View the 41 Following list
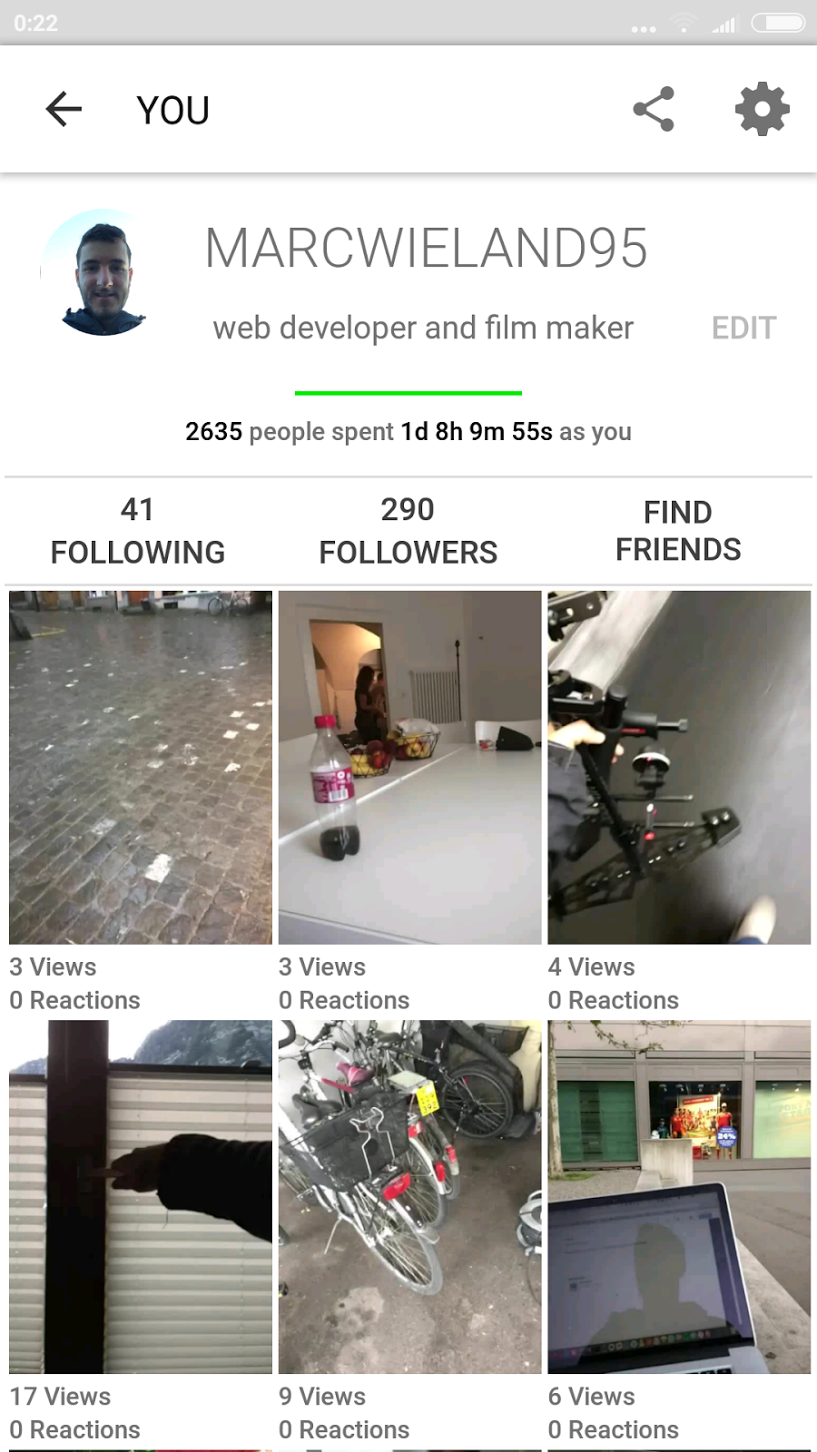The image size is (817, 1452). (138, 531)
